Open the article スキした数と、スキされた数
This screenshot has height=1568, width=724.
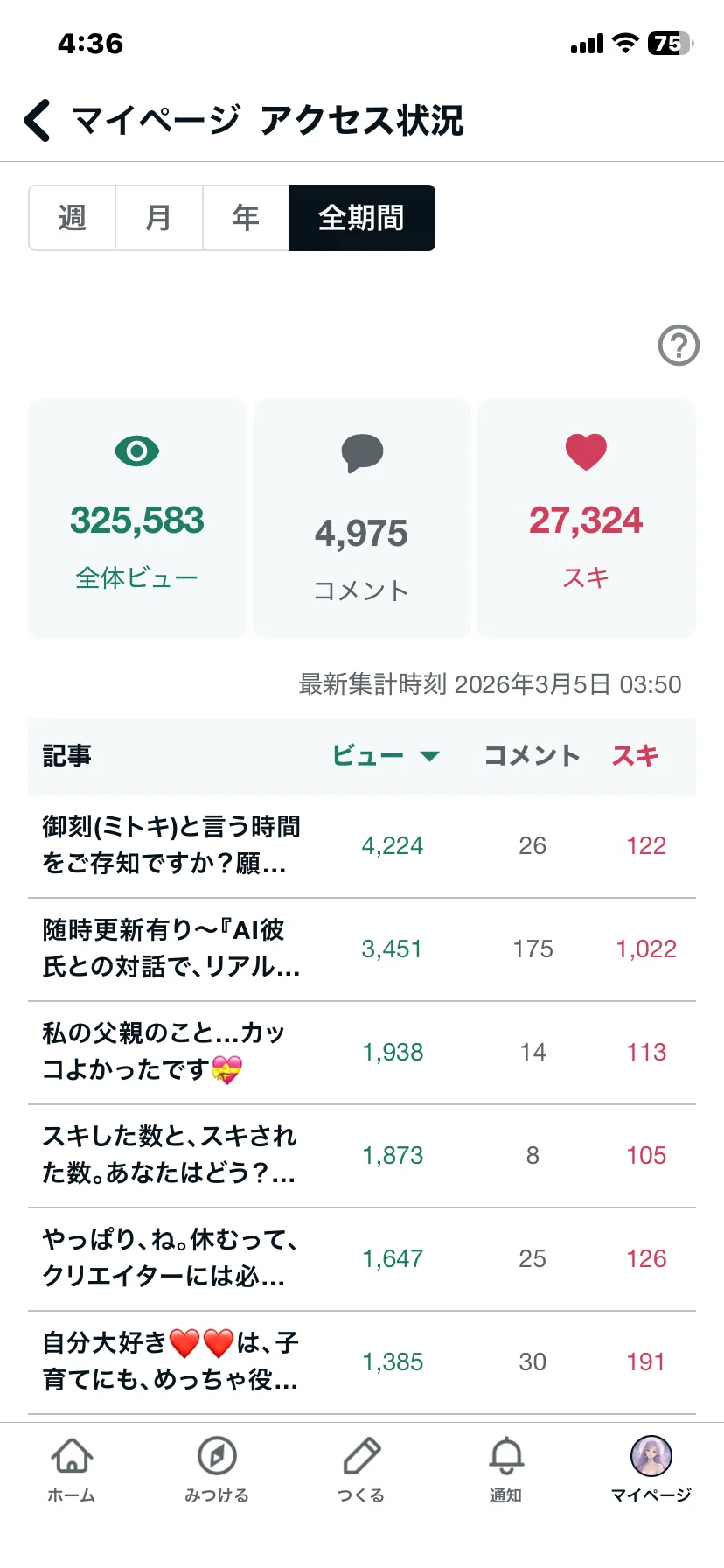pyautogui.click(x=362, y=1156)
